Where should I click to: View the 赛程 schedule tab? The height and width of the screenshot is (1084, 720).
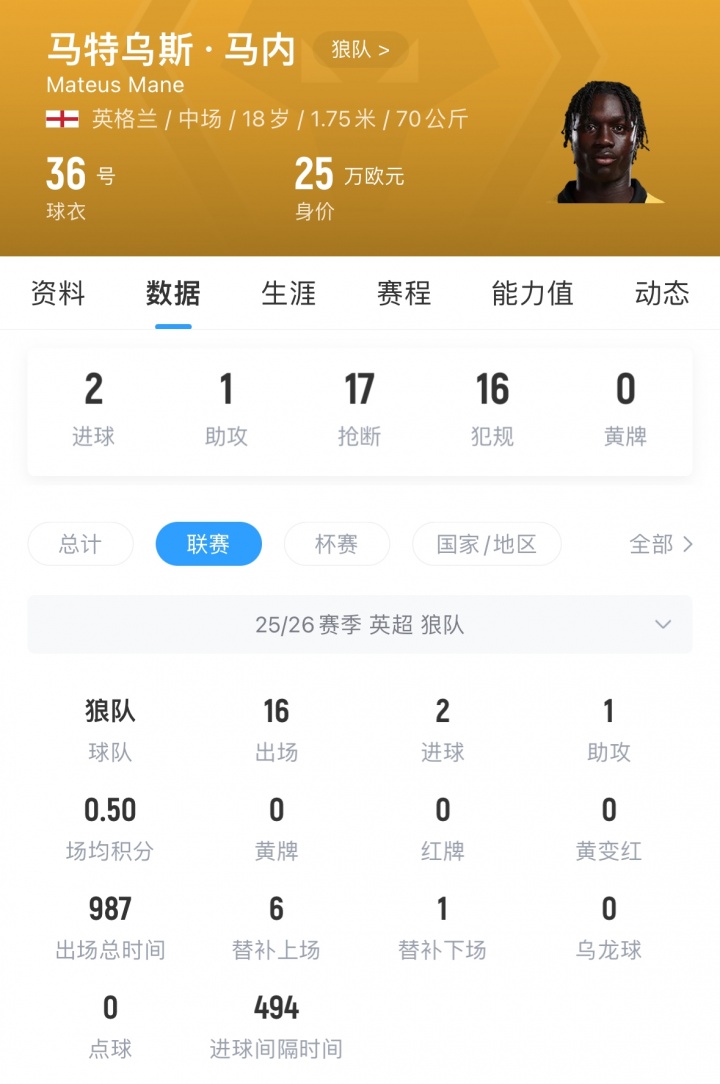403,293
